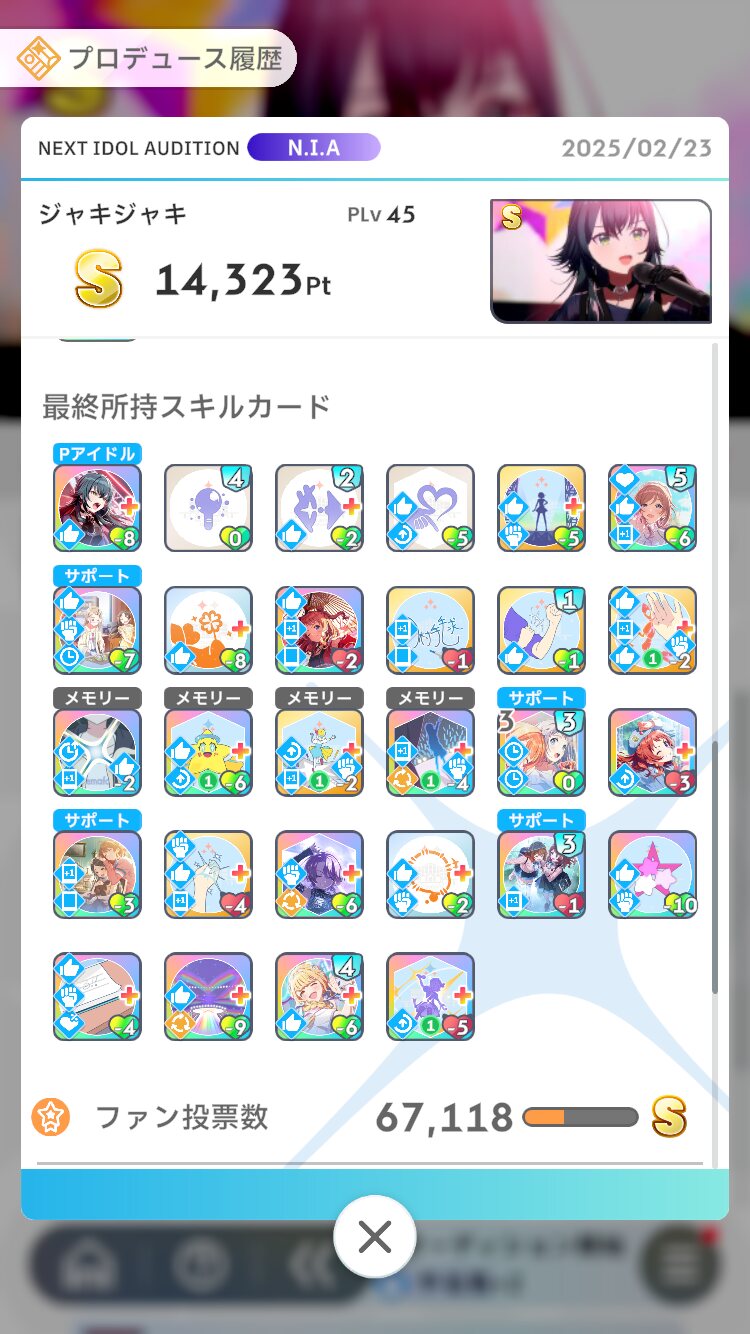Viewport: 750px width, 1334px height.
Task: Open the yellow chick memory card
Action: click(x=208, y=752)
